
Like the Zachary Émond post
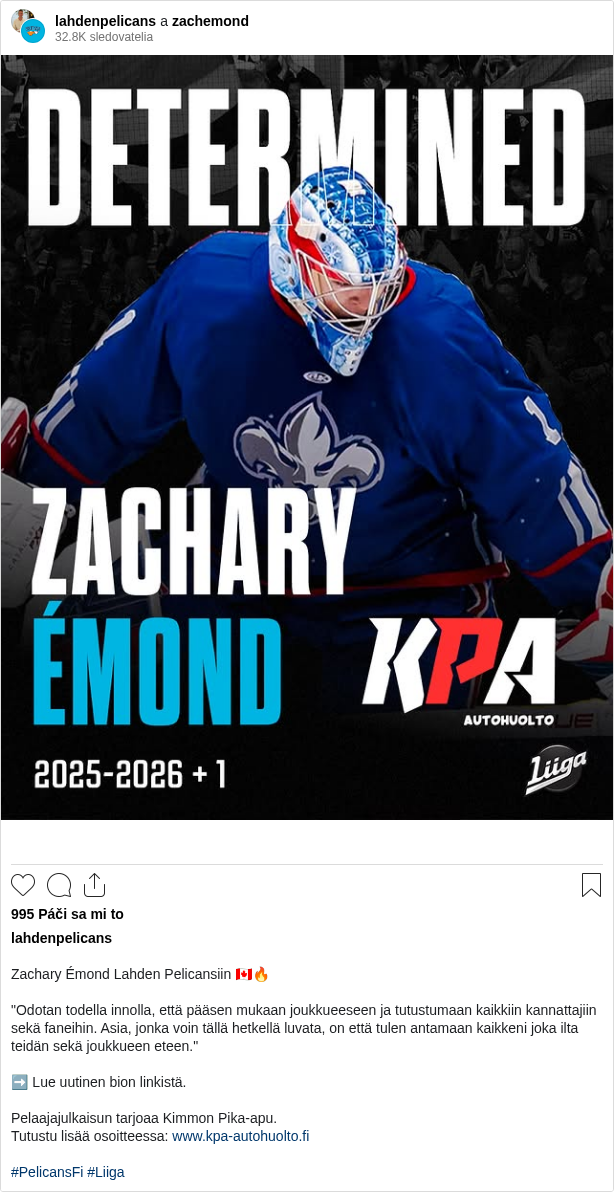[23, 885]
